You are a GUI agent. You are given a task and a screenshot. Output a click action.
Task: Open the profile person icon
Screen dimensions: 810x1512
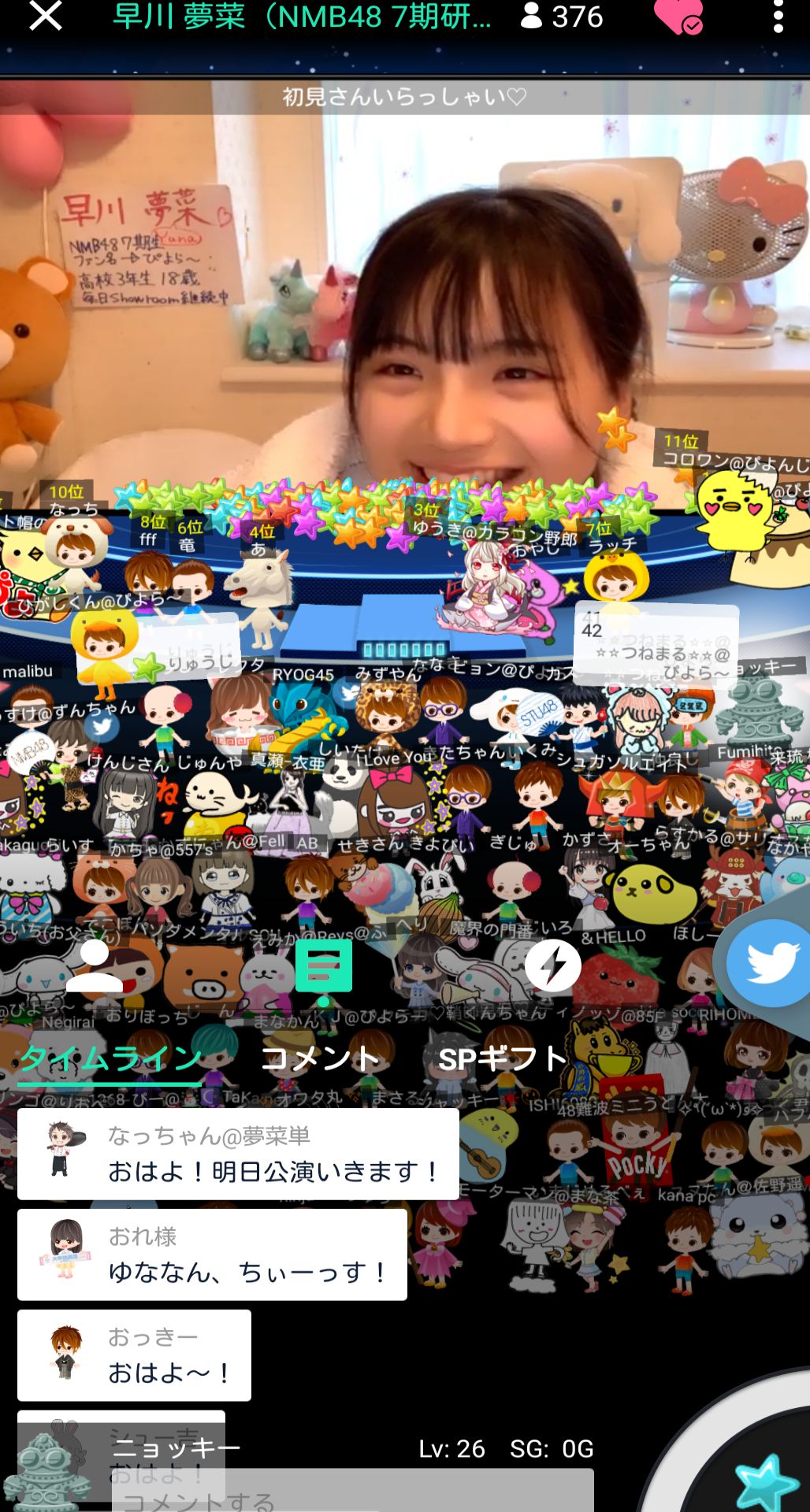pos(94,965)
